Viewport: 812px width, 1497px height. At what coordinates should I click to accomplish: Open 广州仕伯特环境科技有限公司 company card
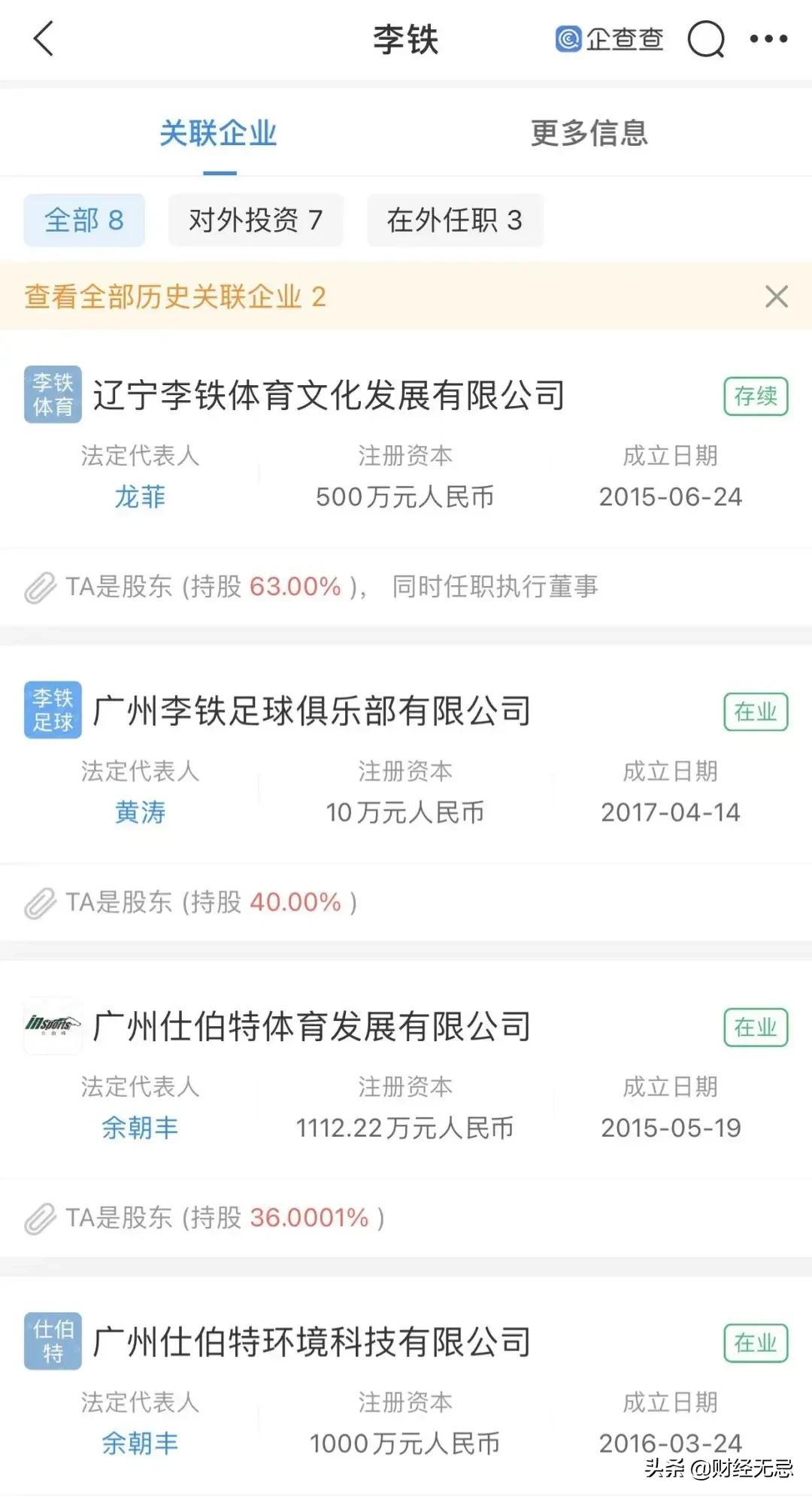coord(311,1343)
